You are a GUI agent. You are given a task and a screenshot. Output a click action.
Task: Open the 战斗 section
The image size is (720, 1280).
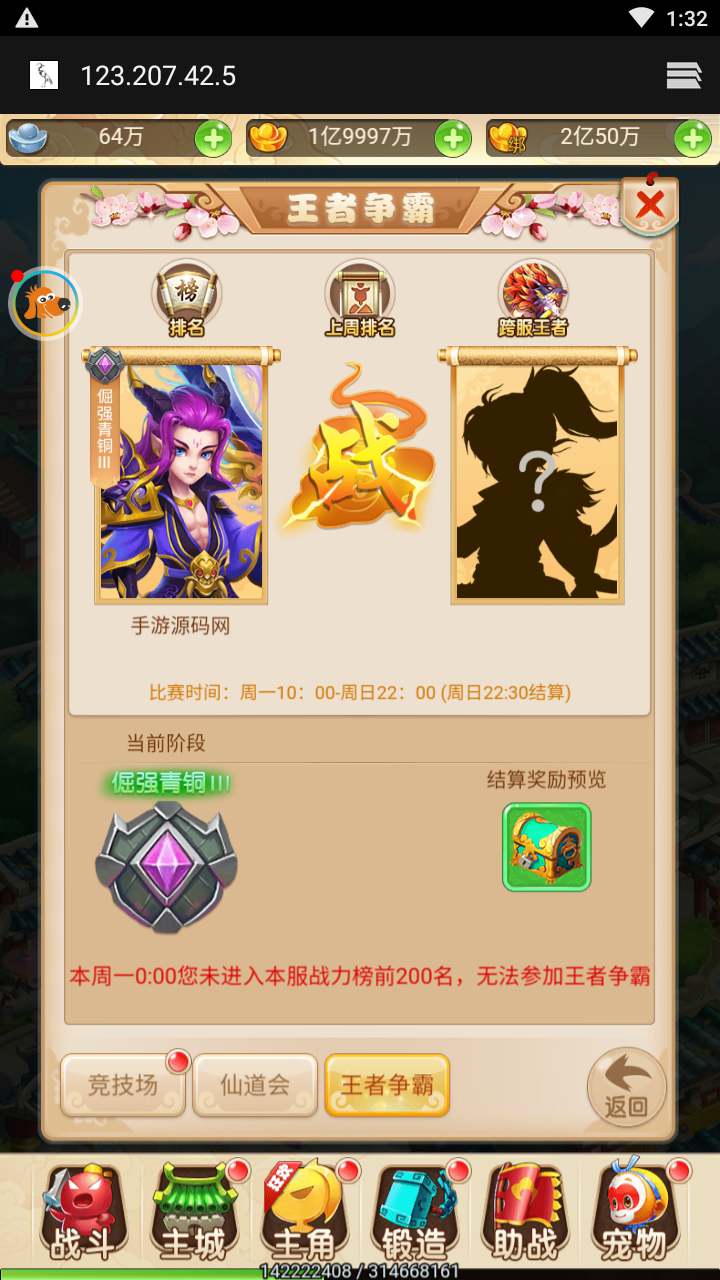(x=82, y=1212)
